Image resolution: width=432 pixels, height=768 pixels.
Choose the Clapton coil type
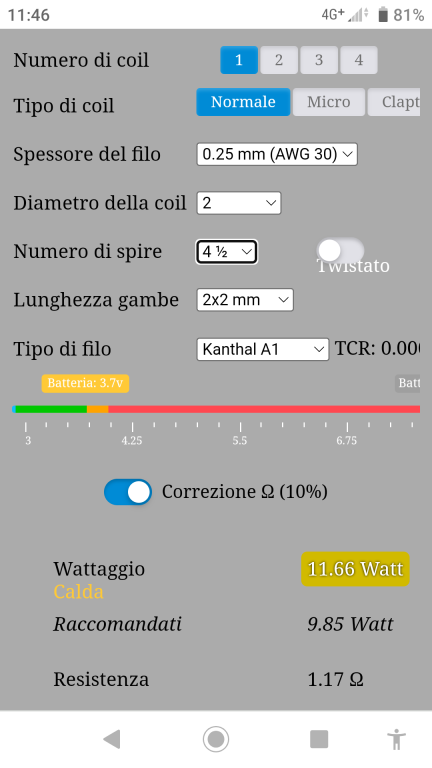[394, 102]
